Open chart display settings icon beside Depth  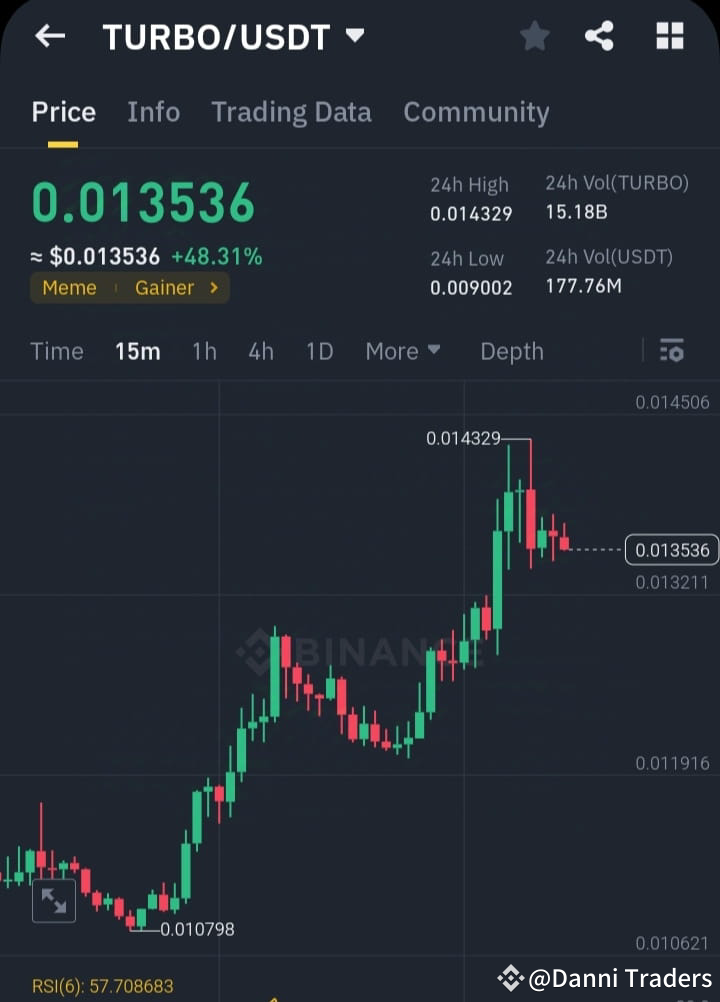pyautogui.click(x=671, y=351)
